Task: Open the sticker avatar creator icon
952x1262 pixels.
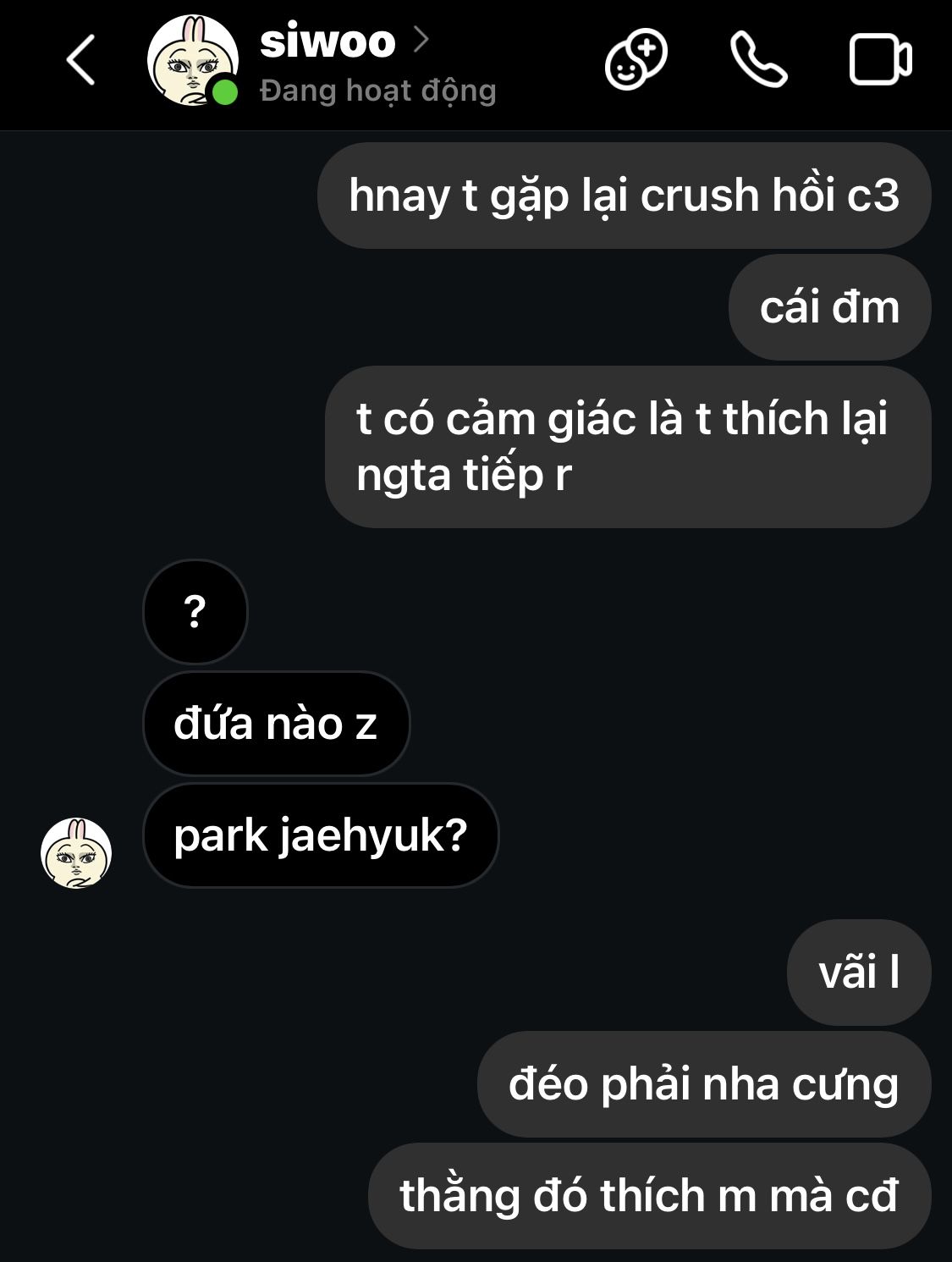Action: coord(636,60)
